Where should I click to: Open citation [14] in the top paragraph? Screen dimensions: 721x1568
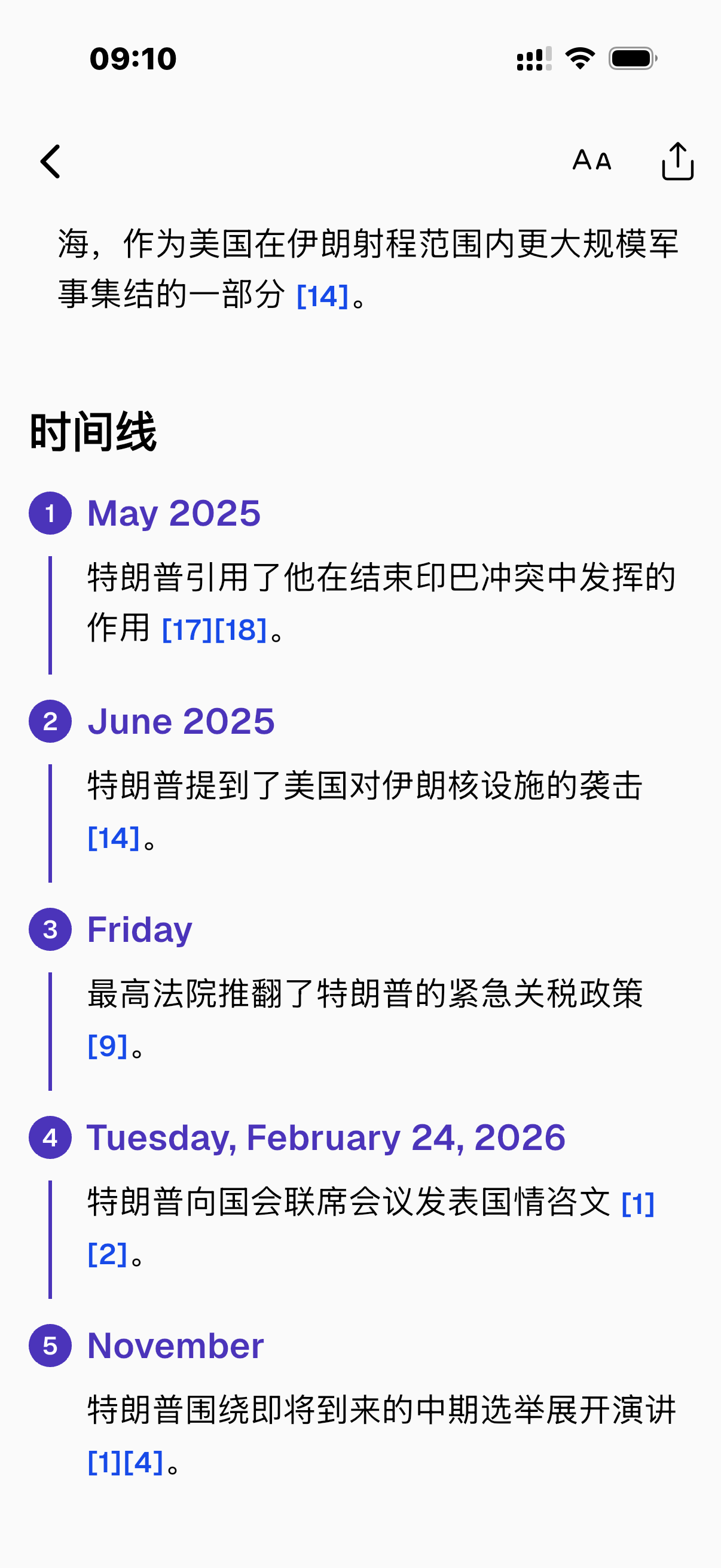click(x=322, y=297)
